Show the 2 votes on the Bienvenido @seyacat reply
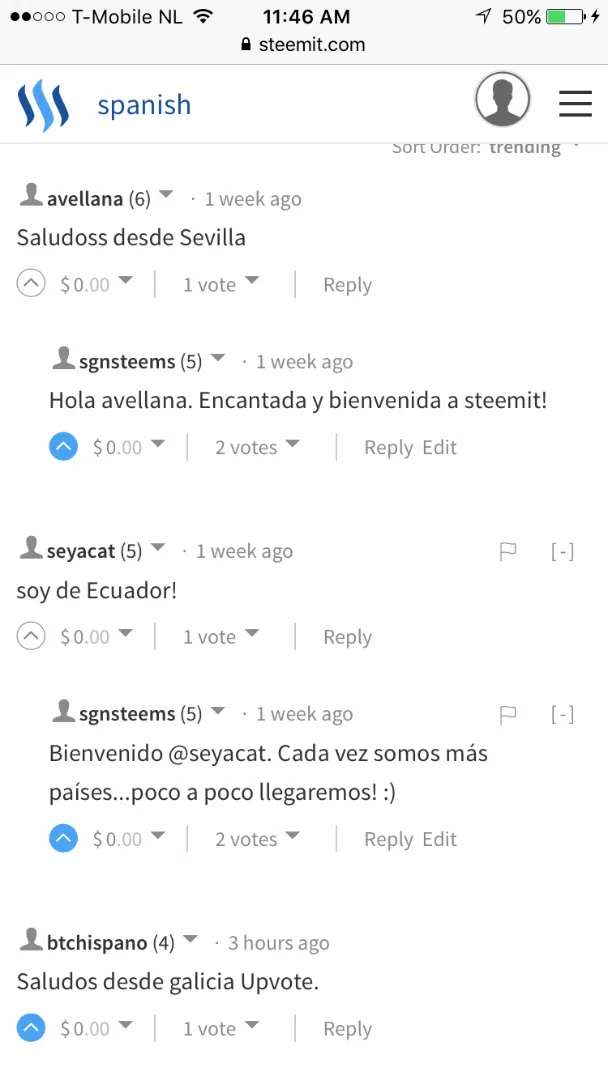 (257, 838)
